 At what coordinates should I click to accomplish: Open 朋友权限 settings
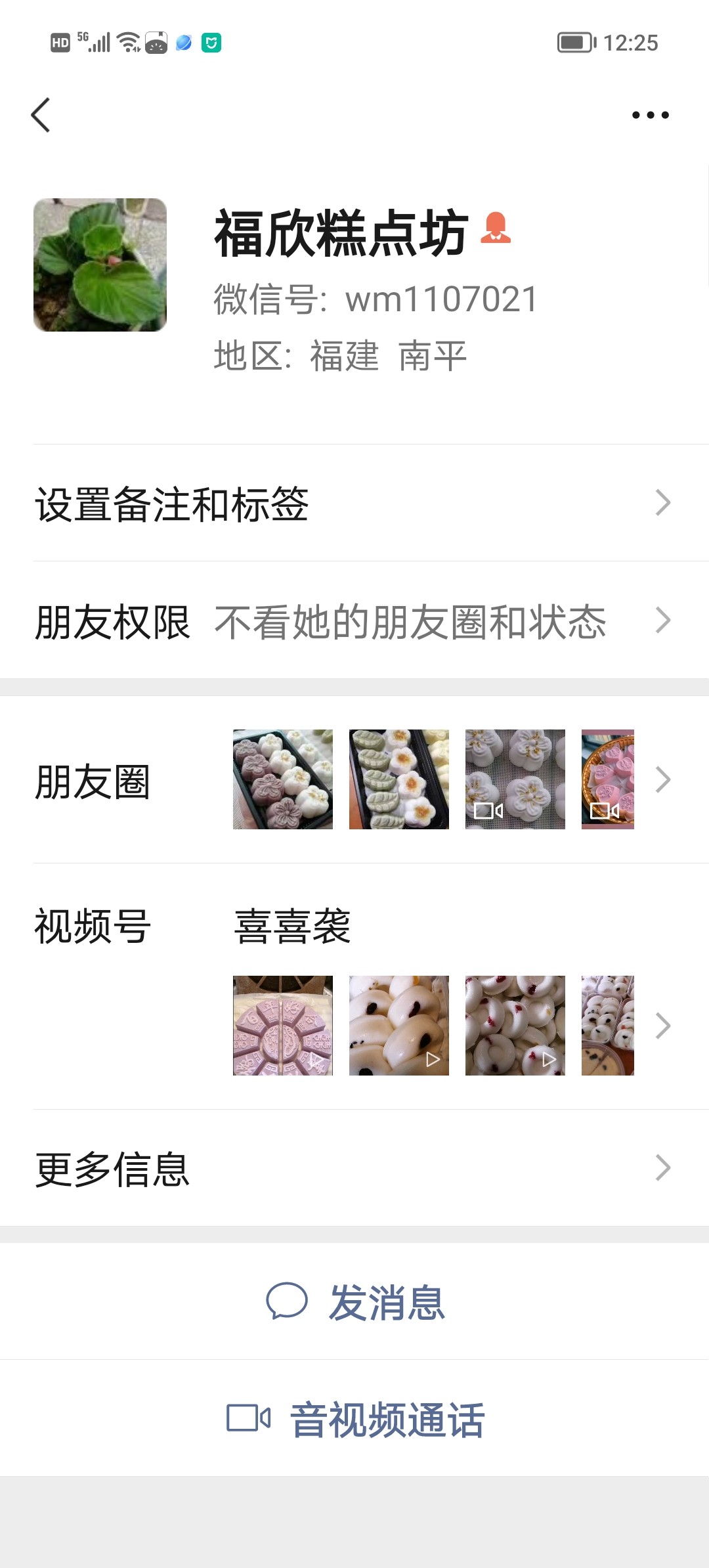point(354,621)
